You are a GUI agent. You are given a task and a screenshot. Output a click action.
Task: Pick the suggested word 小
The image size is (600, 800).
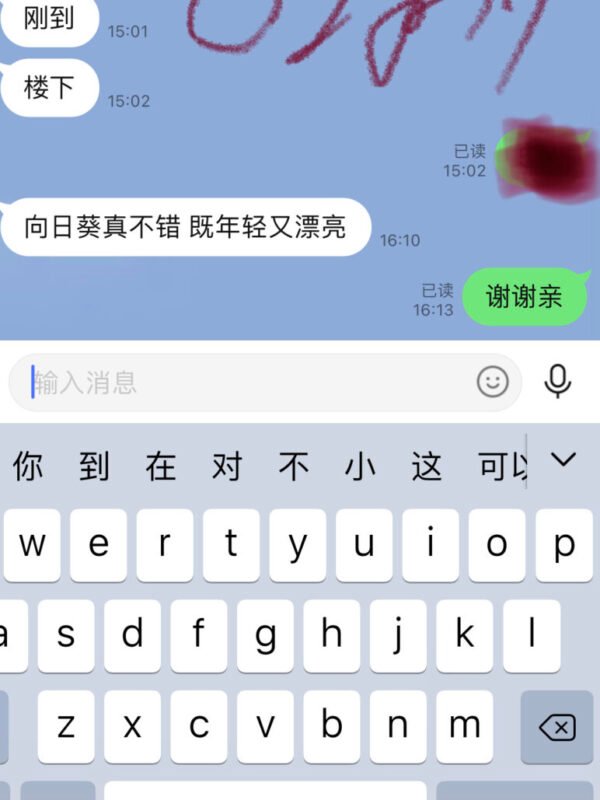360,466
